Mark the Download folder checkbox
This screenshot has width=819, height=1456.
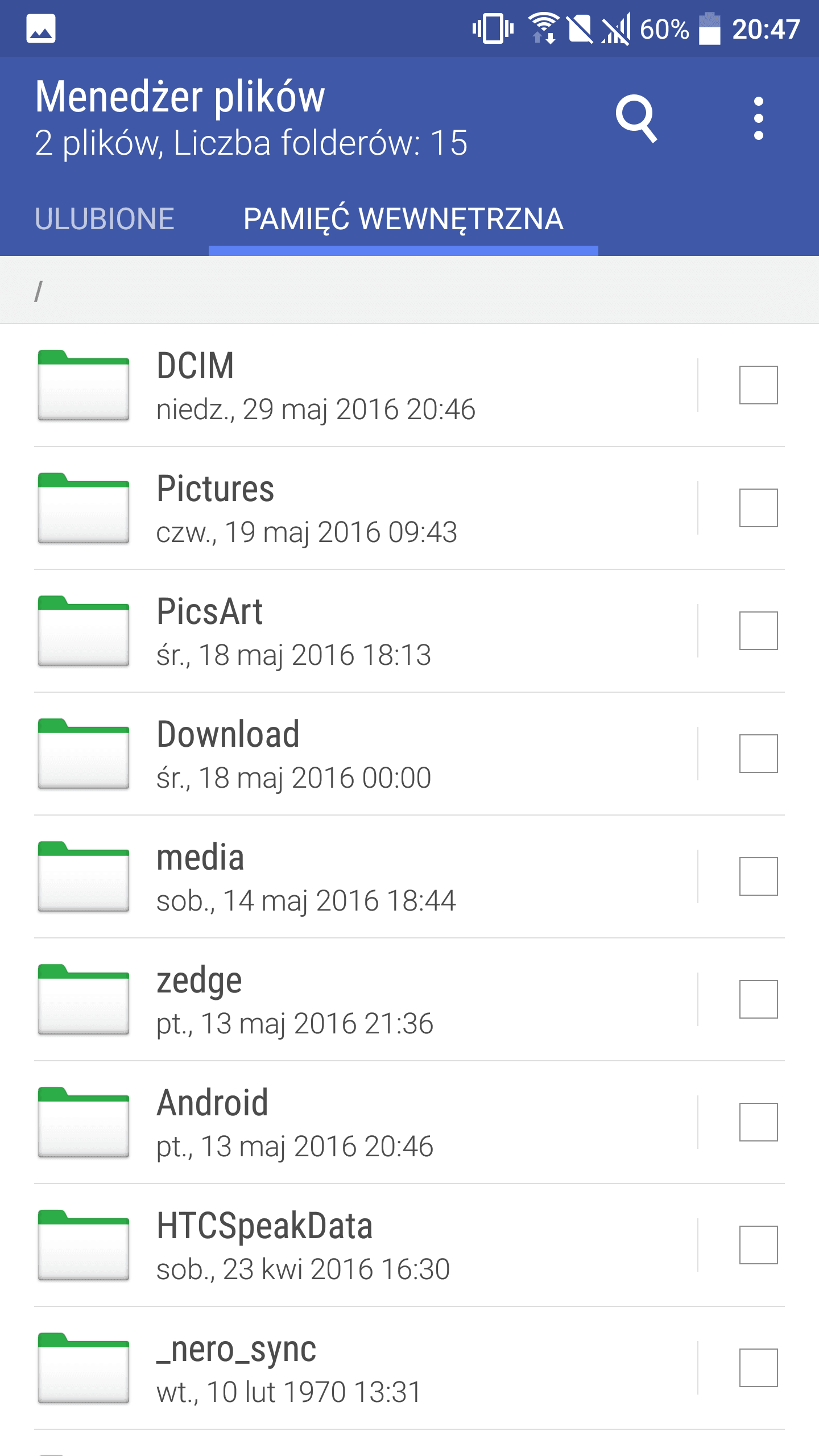coord(758,754)
